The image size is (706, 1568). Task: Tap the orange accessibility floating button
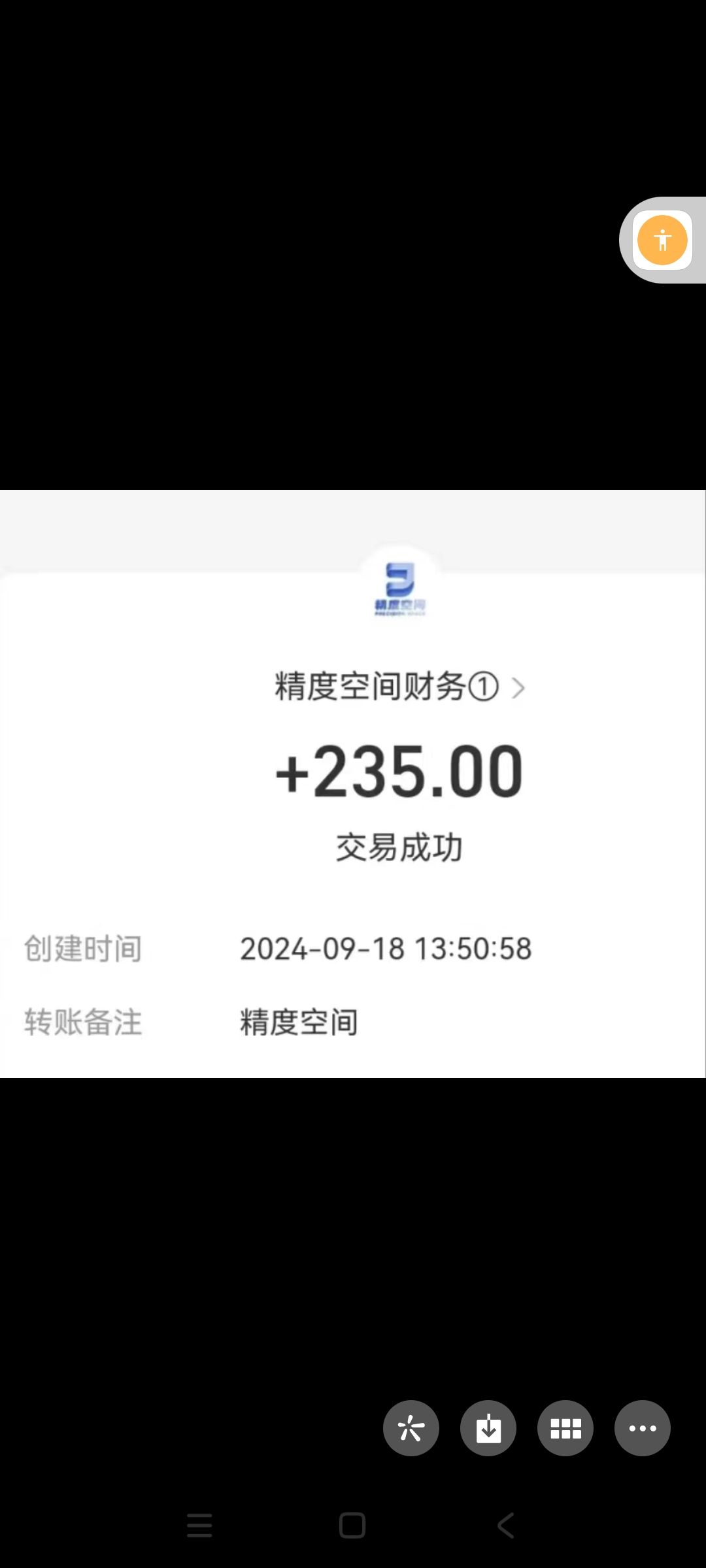(662, 240)
